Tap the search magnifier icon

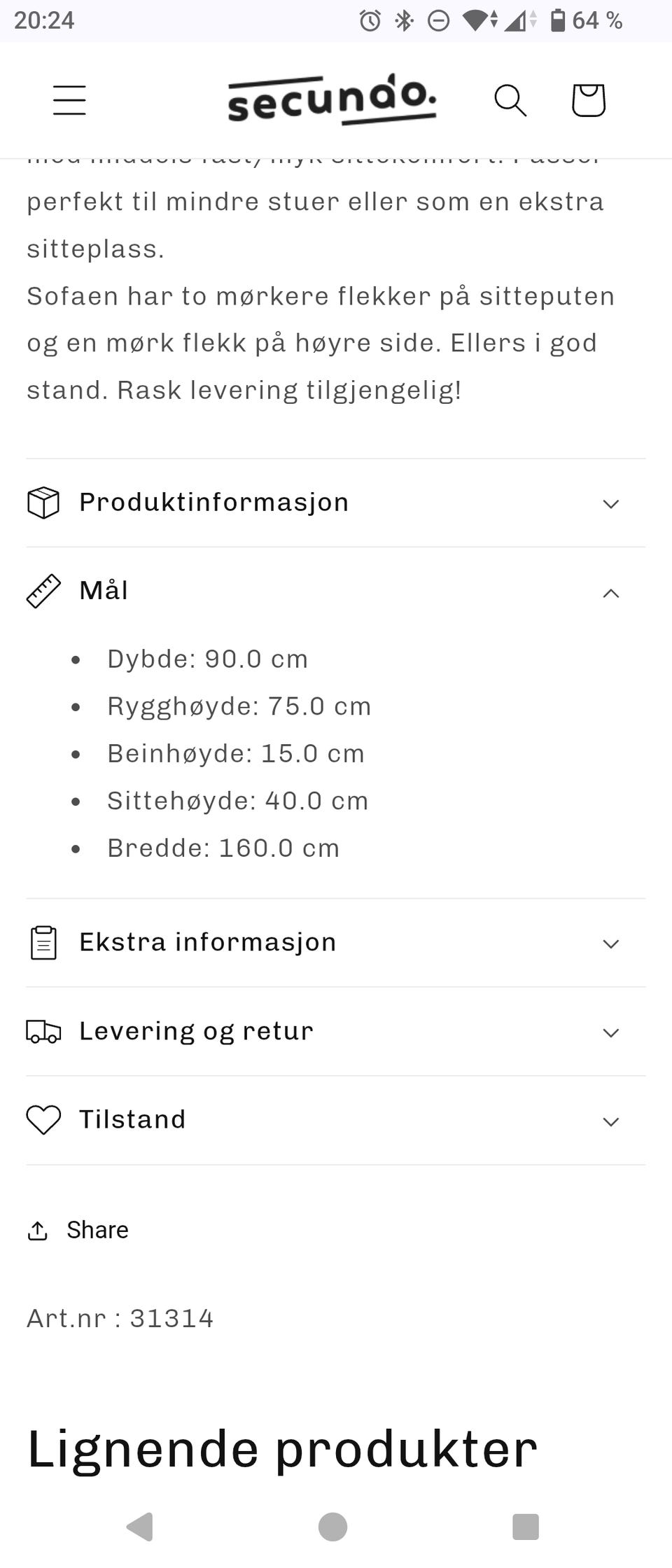tap(510, 100)
